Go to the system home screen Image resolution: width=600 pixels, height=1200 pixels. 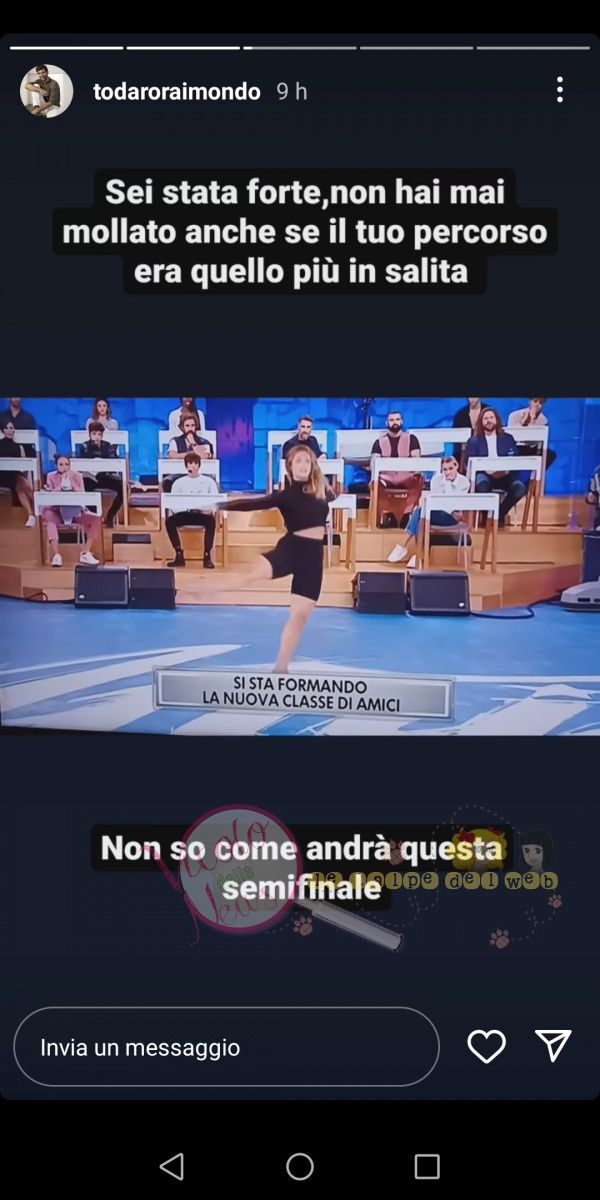point(300,1166)
